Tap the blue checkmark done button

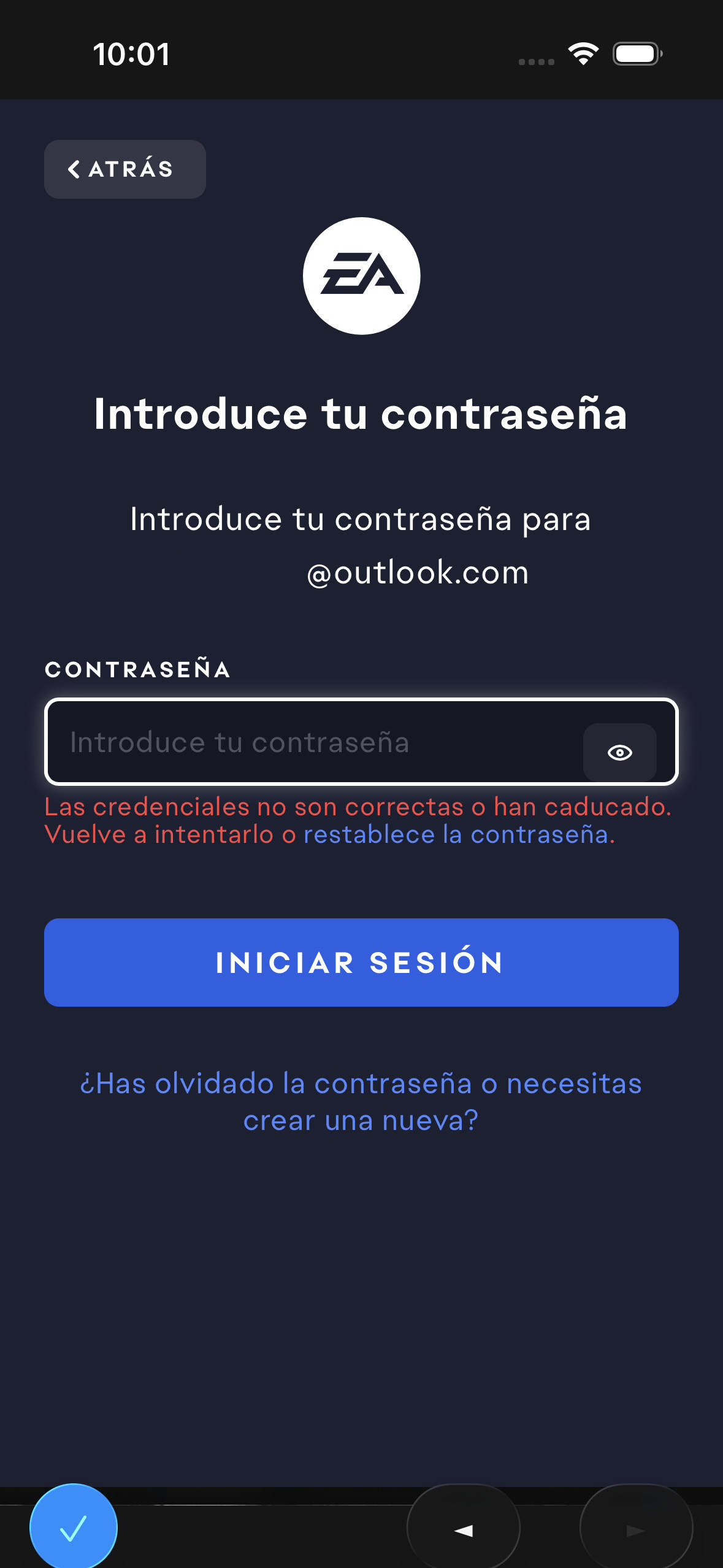coord(74,1528)
